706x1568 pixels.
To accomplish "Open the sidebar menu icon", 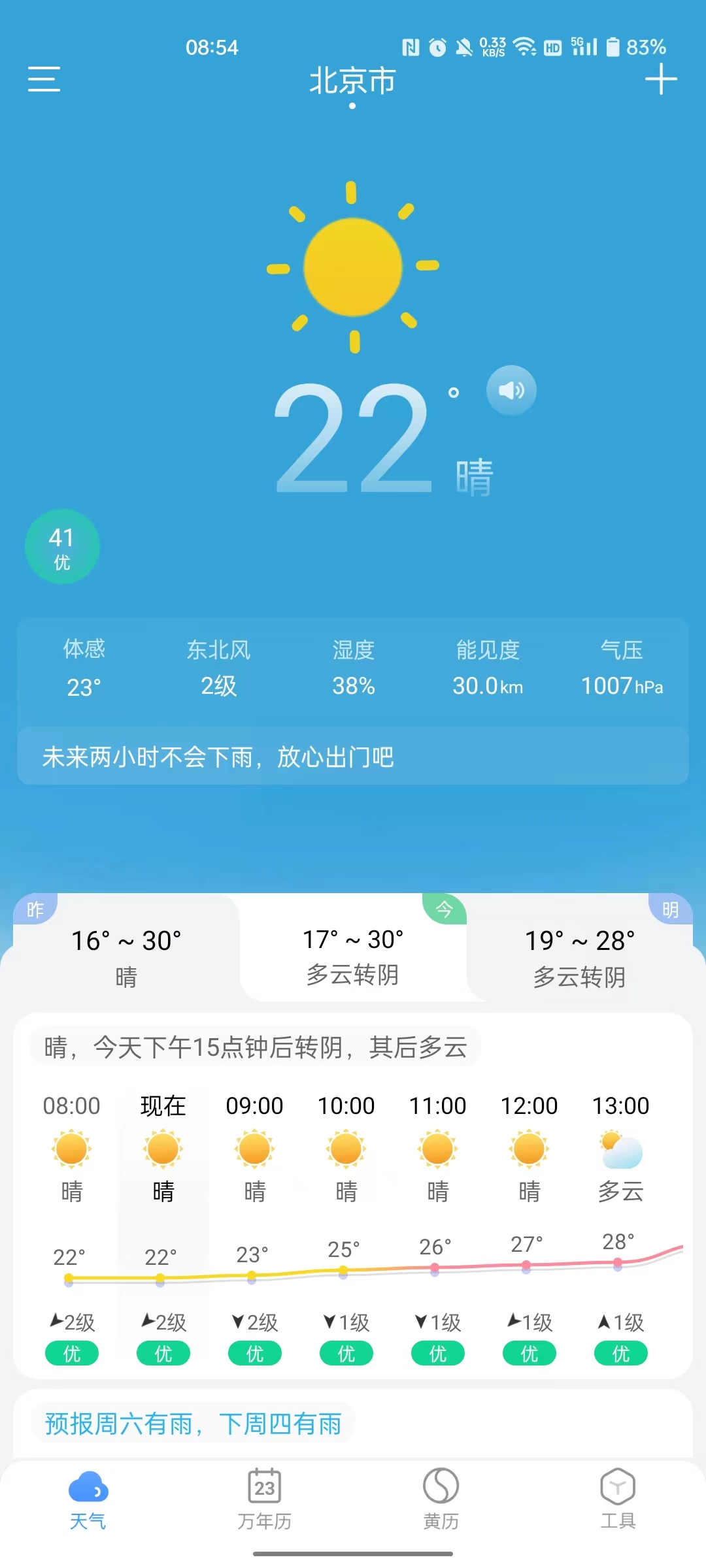I will (44, 80).
